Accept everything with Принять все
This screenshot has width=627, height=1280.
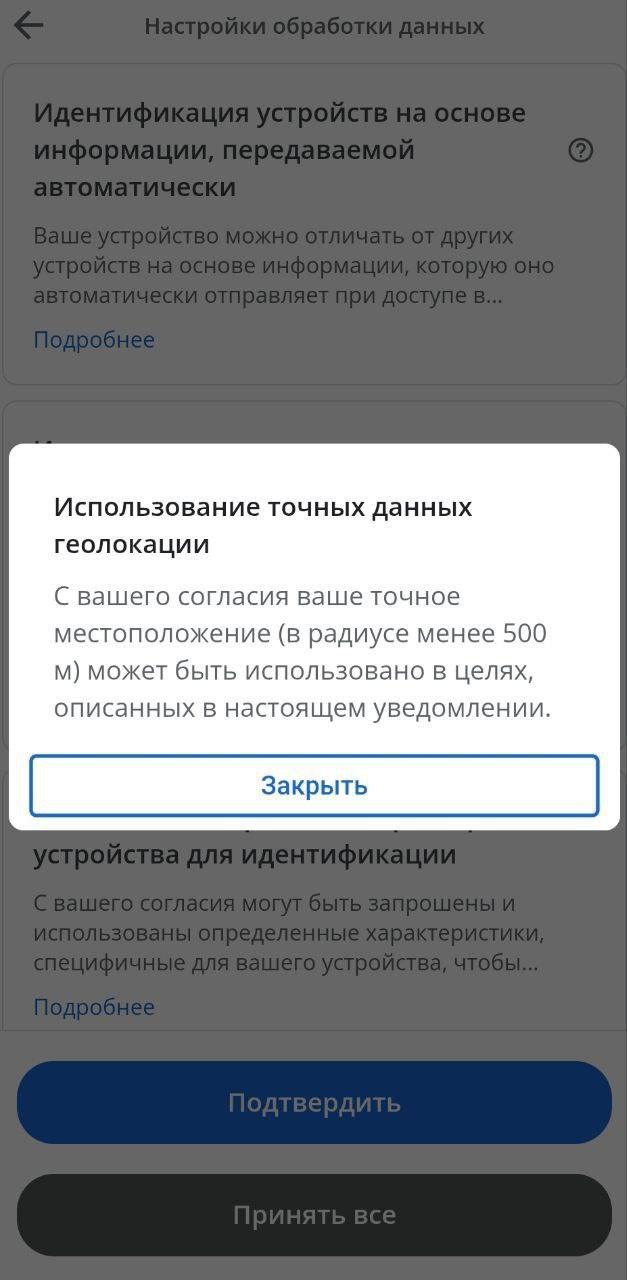point(314,1215)
